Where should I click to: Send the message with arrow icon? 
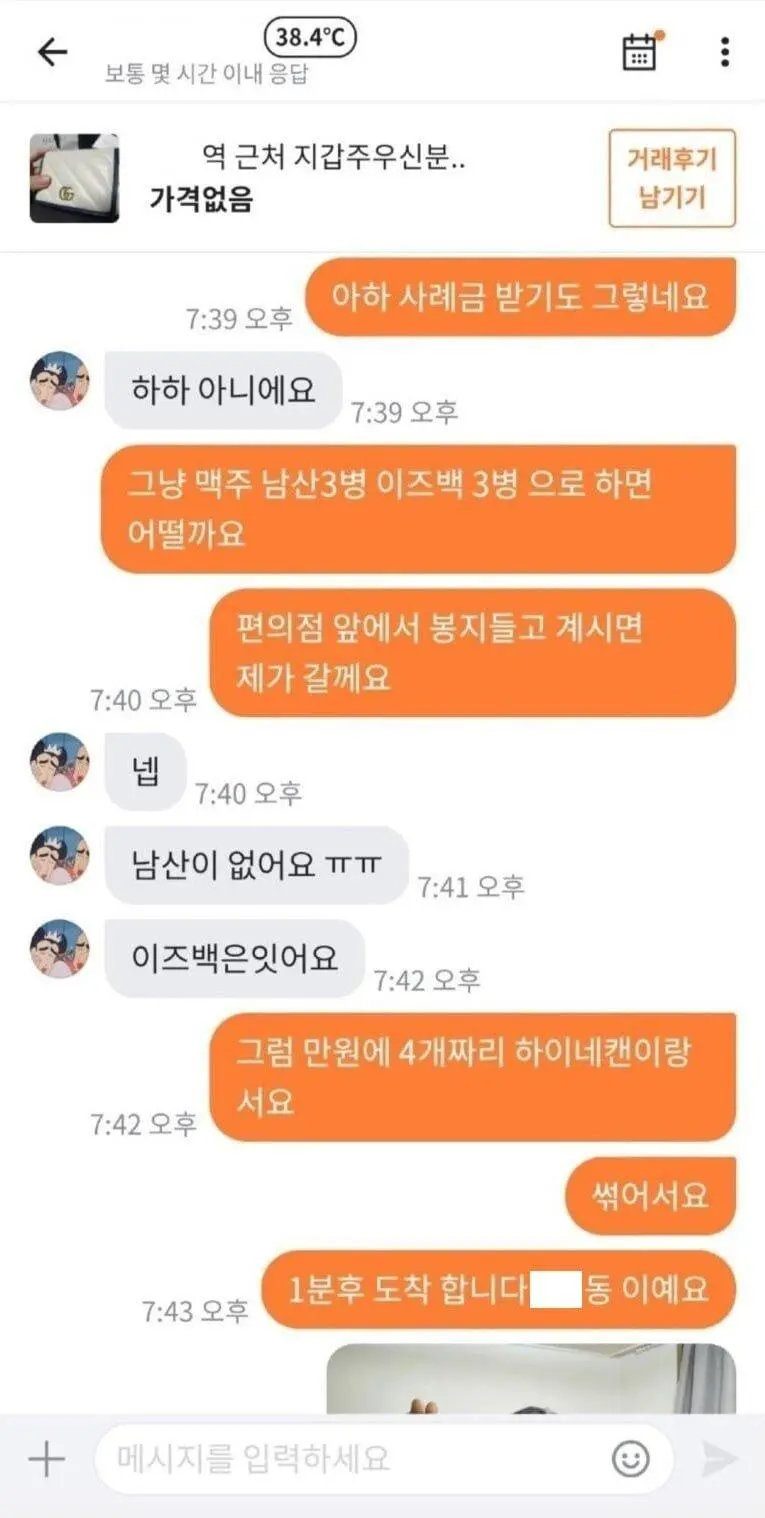[719, 1459]
